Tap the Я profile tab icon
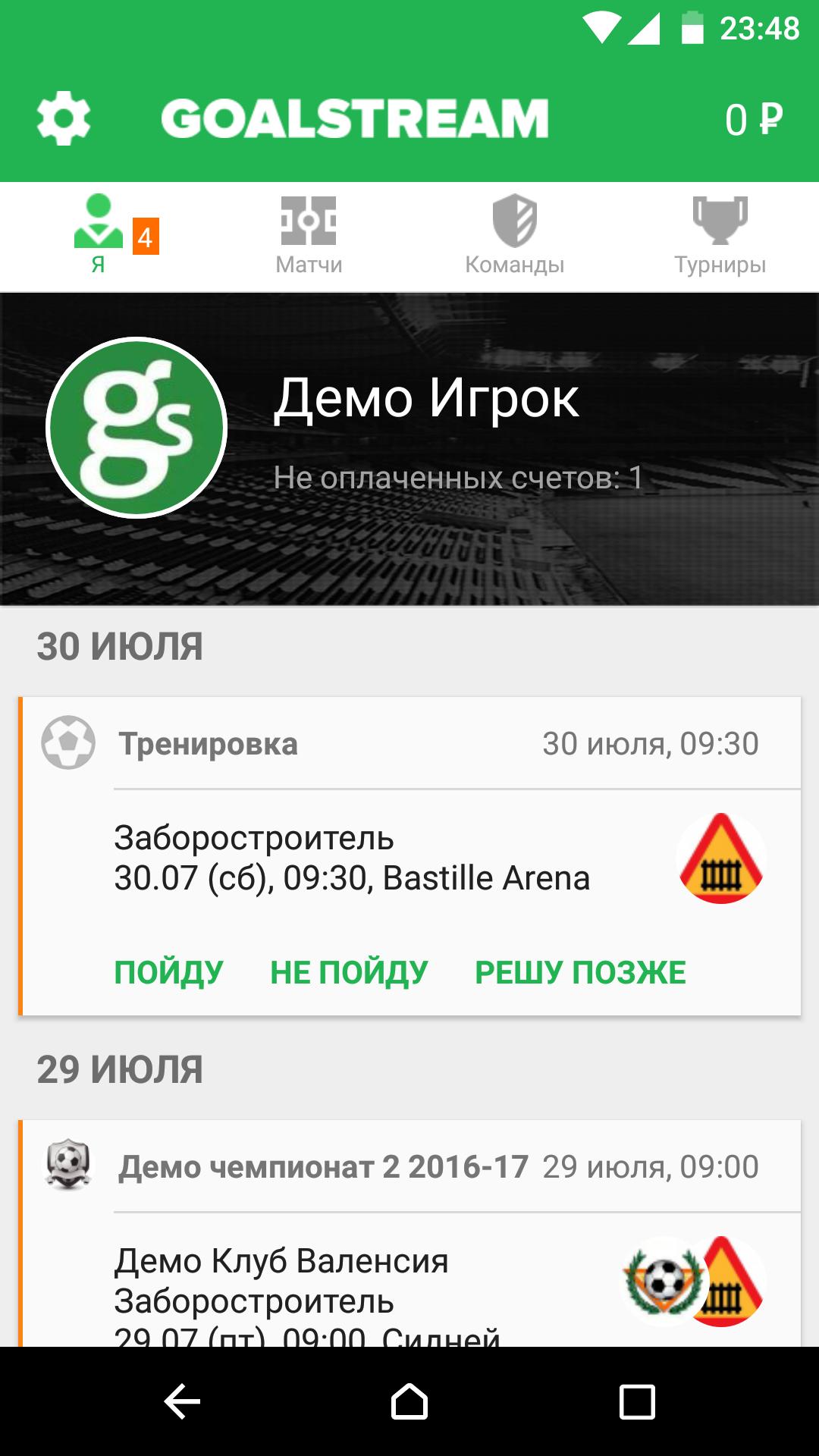This screenshot has width=819, height=1456. tap(99, 220)
